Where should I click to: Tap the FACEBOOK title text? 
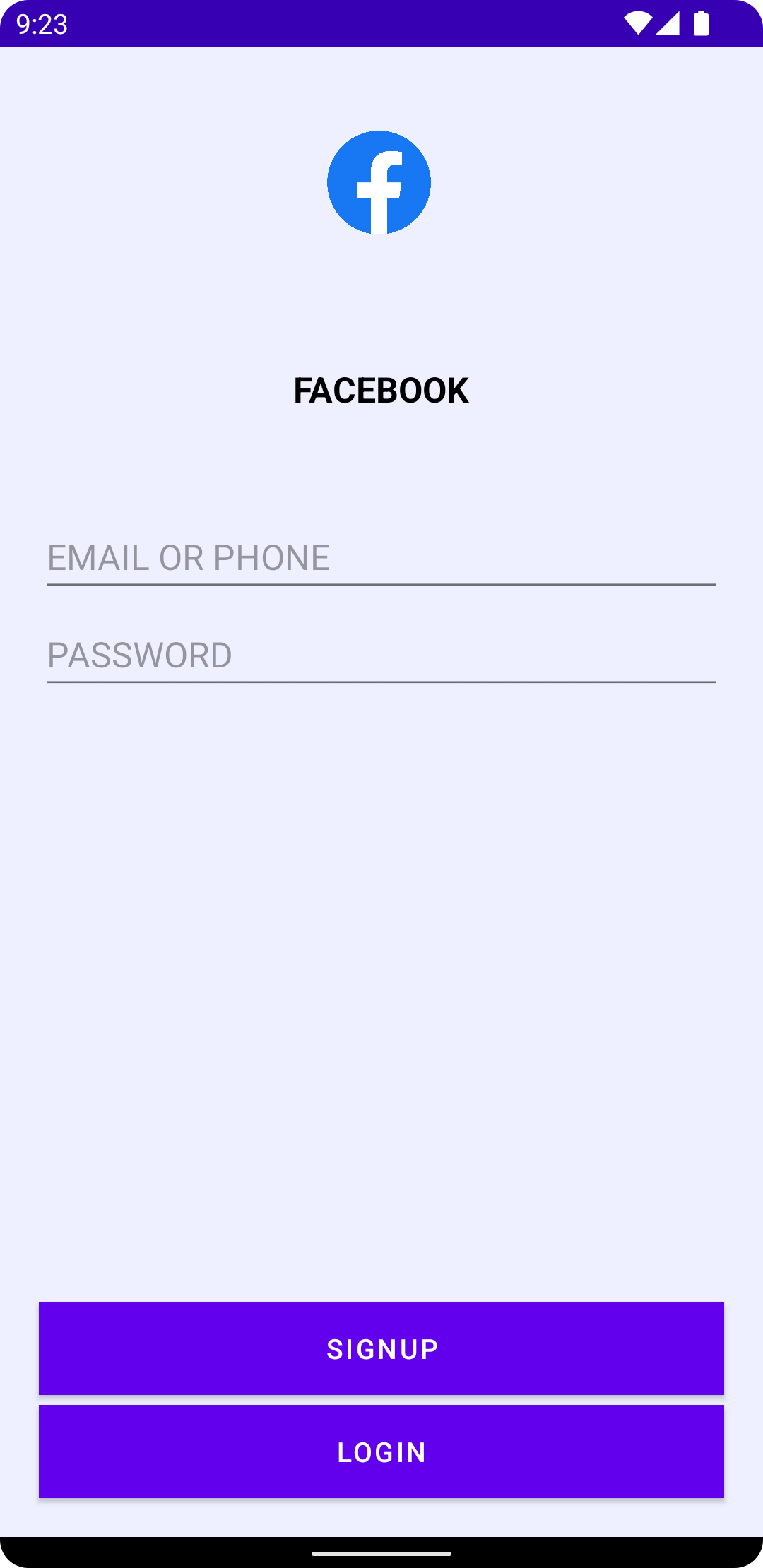(381, 389)
